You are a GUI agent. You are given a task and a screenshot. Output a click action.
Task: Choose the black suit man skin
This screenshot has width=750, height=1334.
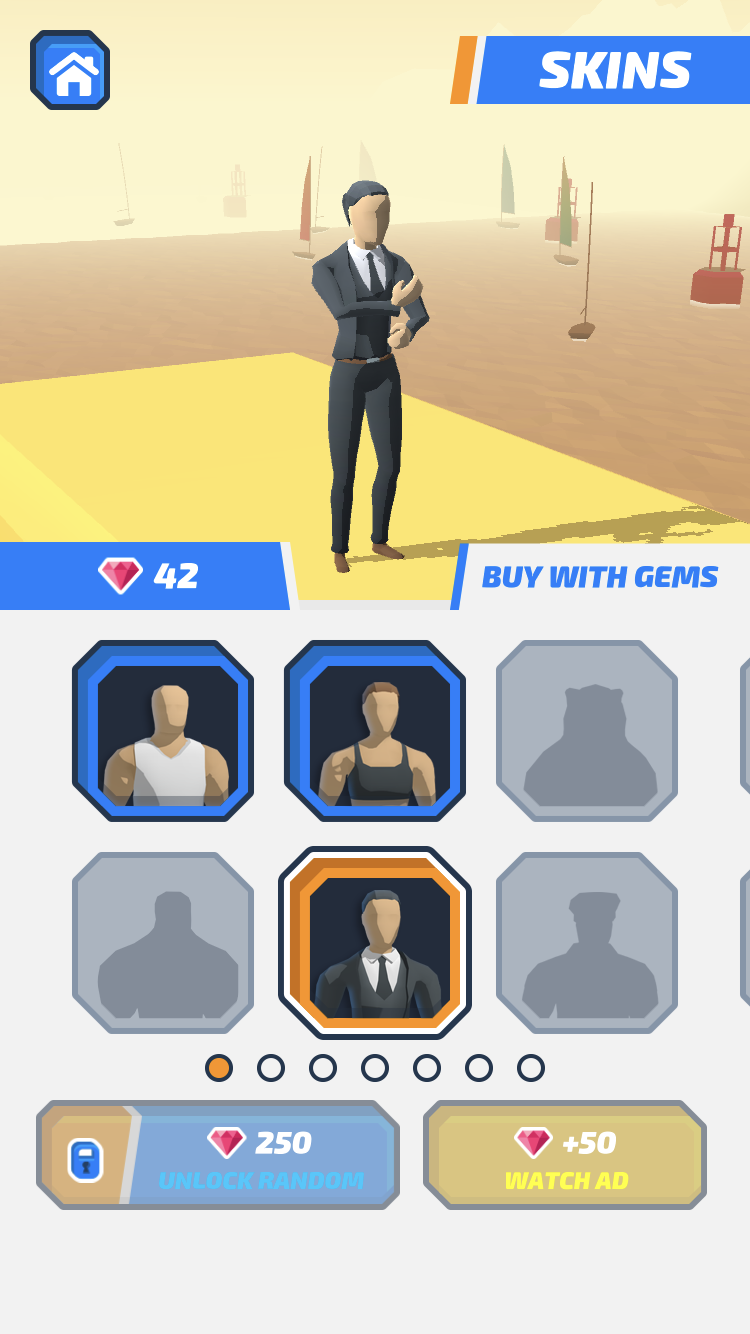point(375,943)
